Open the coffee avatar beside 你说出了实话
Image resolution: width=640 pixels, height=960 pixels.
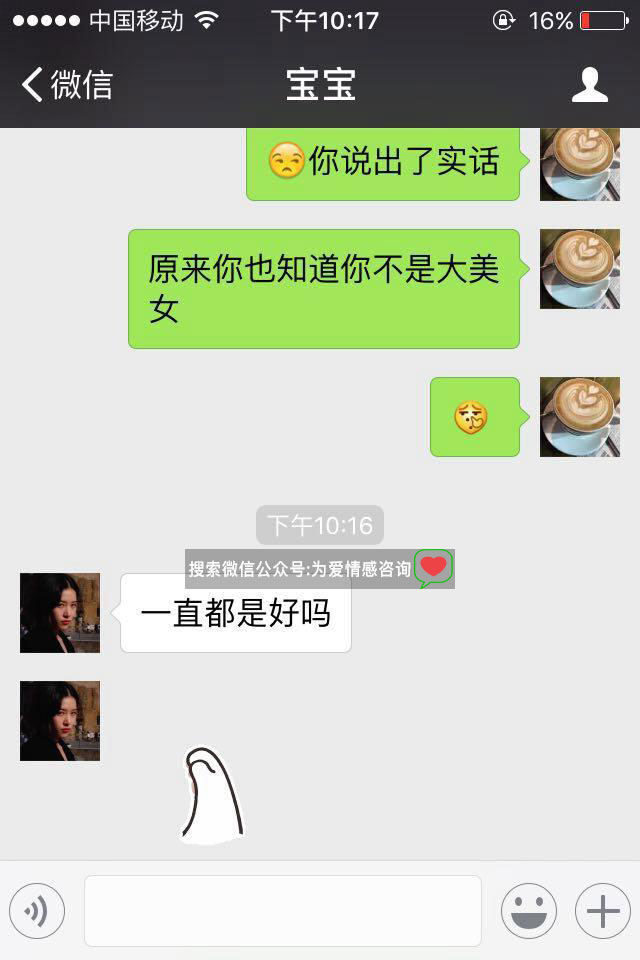point(579,163)
